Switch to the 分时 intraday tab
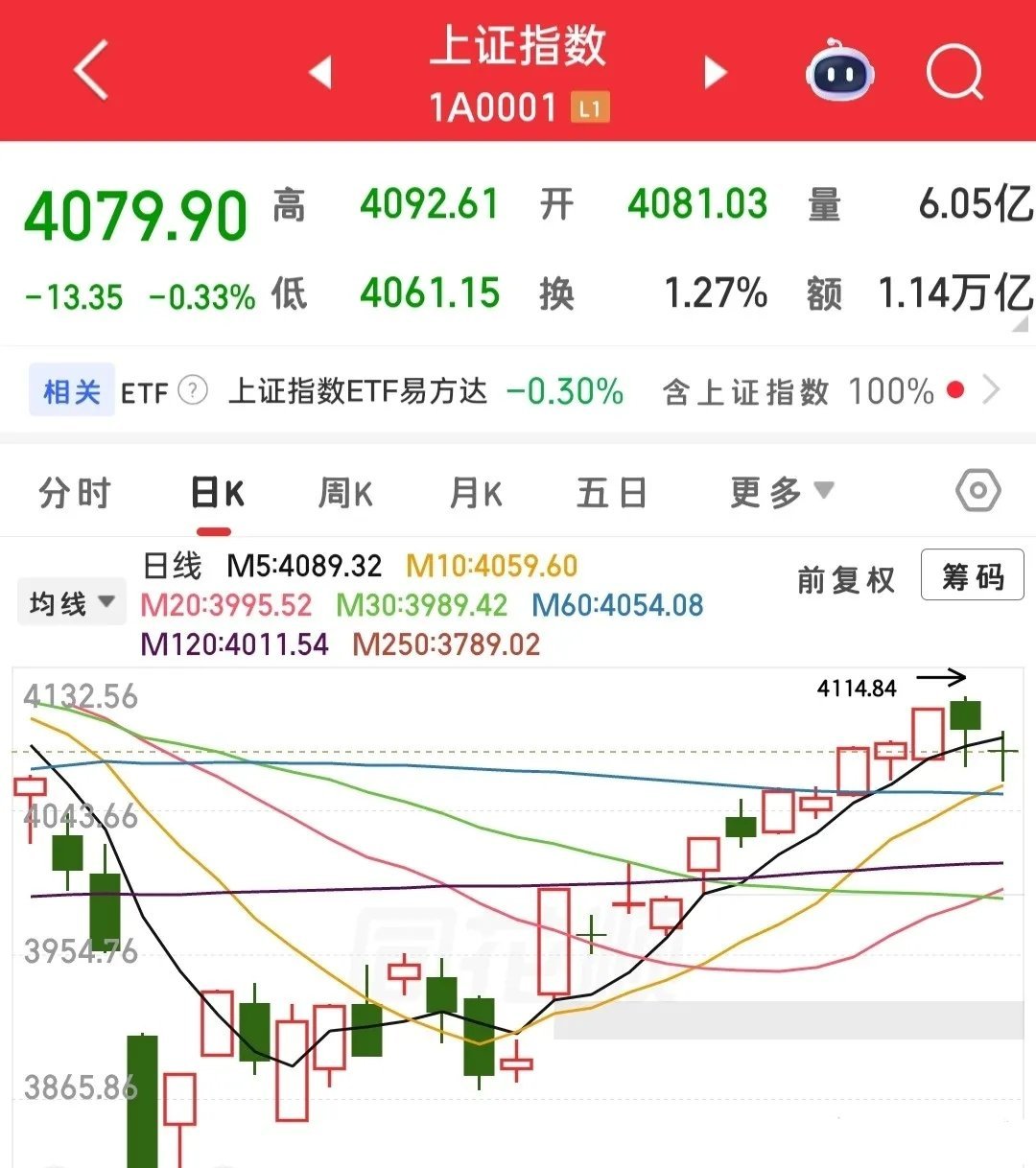The height and width of the screenshot is (1168, 1036). 74,491
